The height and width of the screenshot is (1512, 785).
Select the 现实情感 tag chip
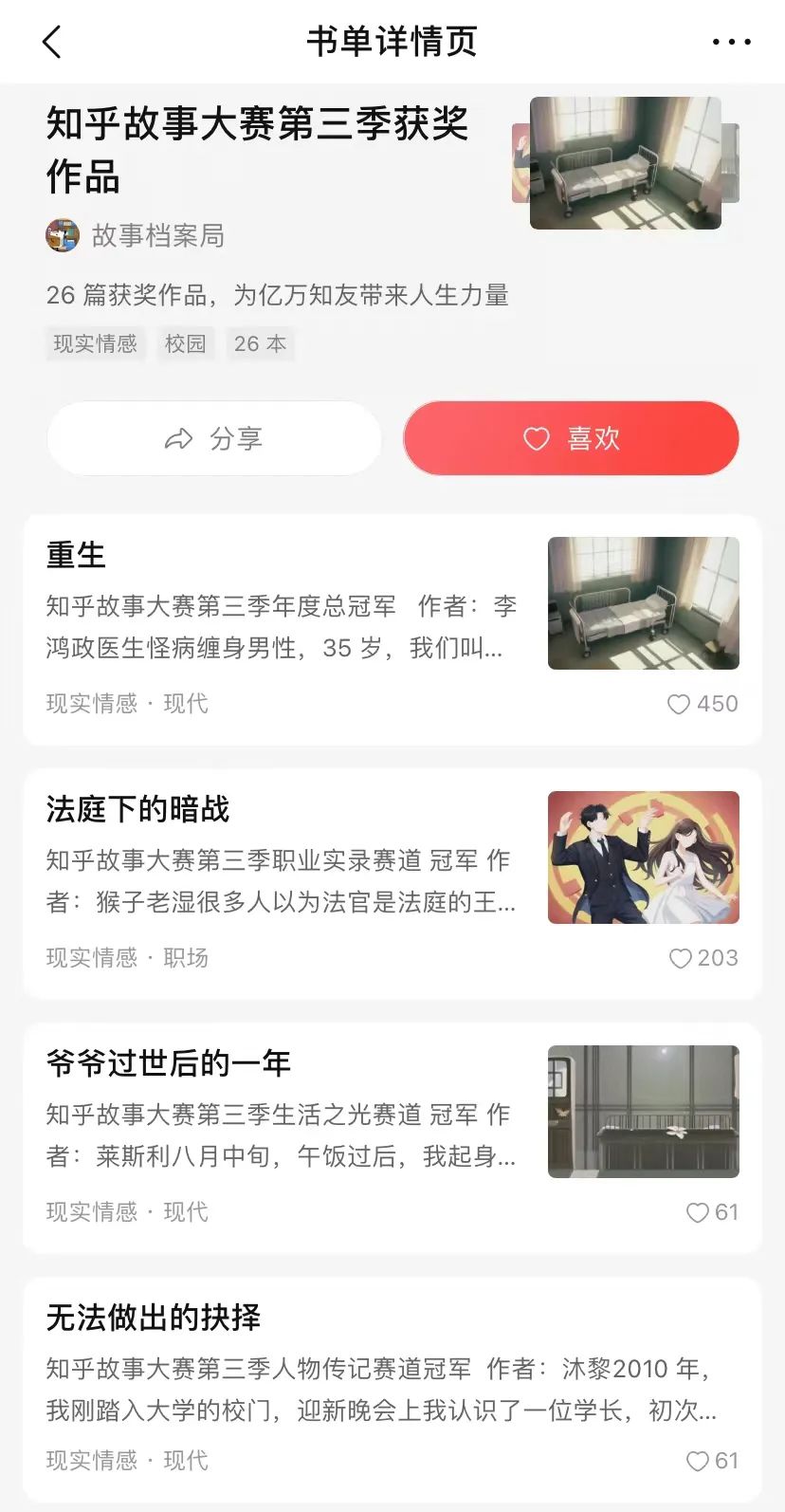(95, 343)
